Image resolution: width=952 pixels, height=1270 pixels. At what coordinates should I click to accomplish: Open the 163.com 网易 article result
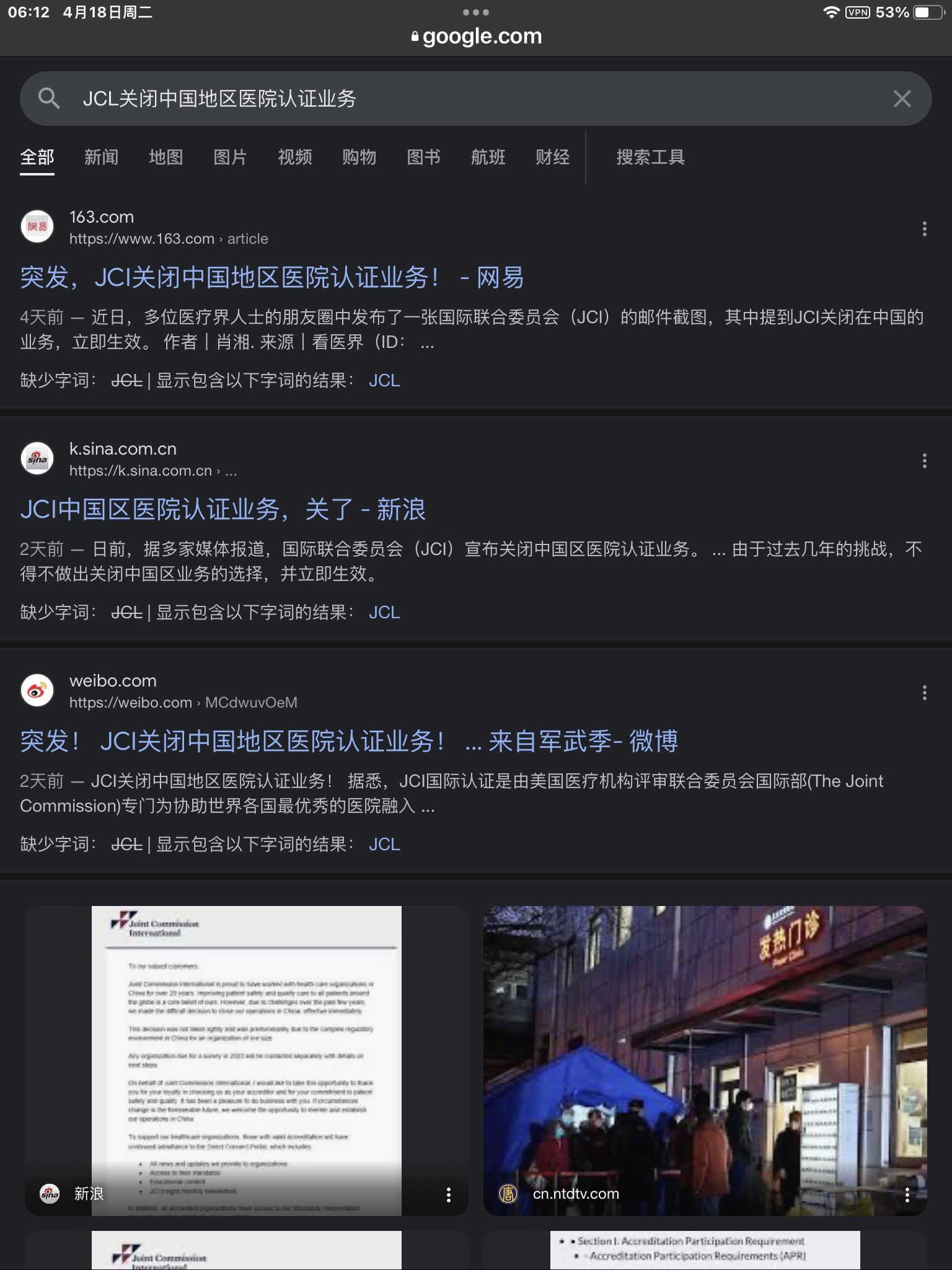pyautogui.click(x=271, y=277)
